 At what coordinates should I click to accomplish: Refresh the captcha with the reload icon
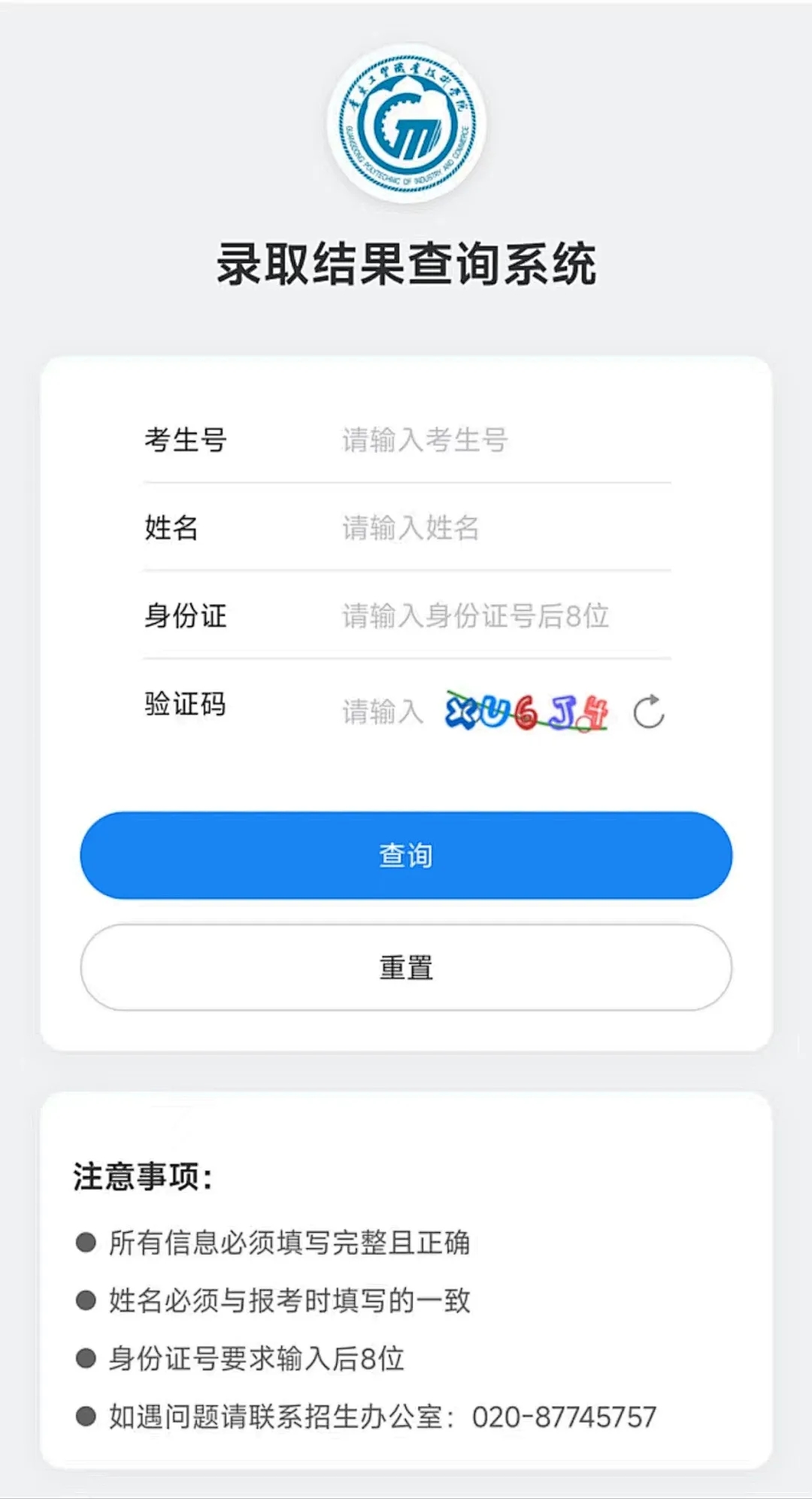pyautogui.click(x=648, y=712)
